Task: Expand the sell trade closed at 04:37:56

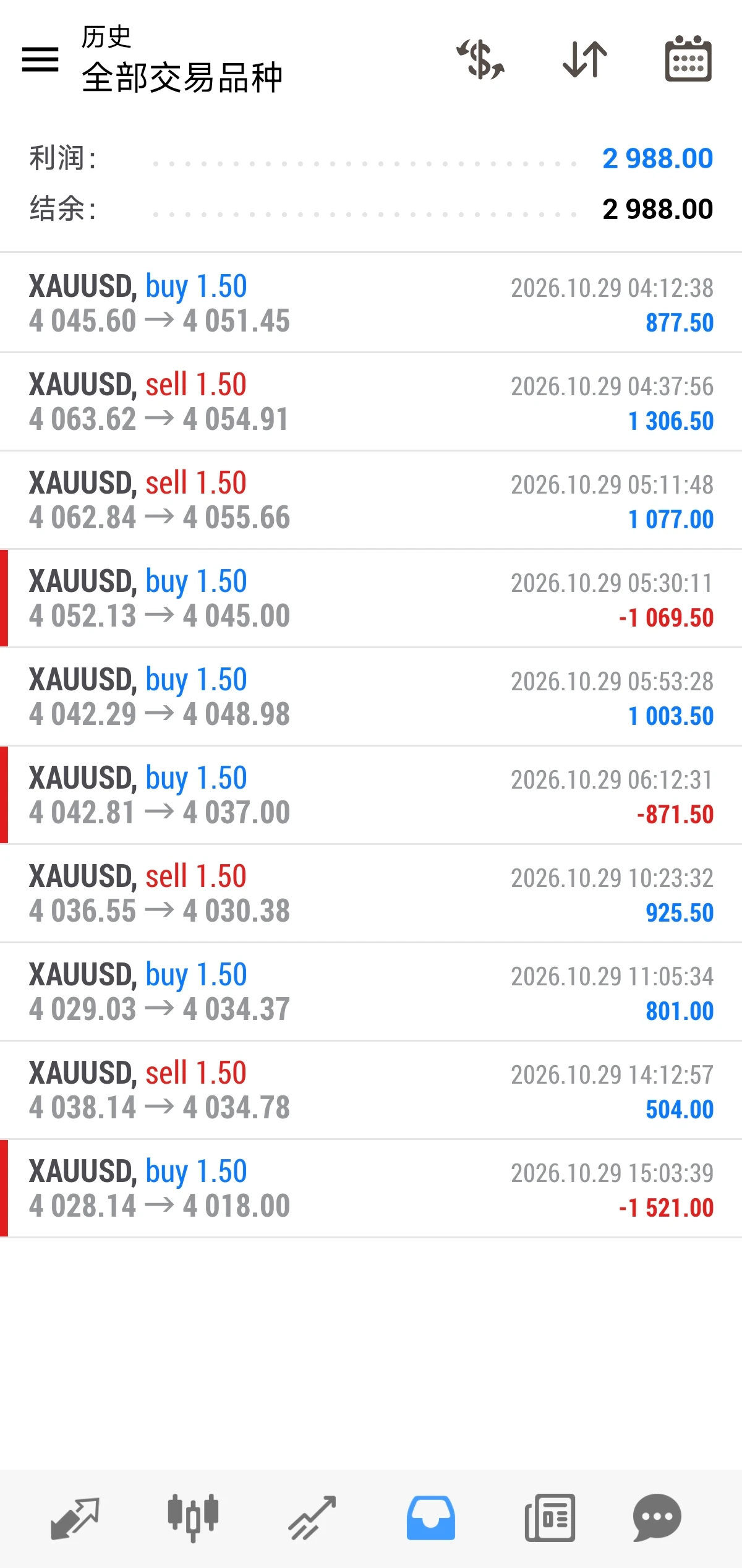Action: tap(371, 401)
